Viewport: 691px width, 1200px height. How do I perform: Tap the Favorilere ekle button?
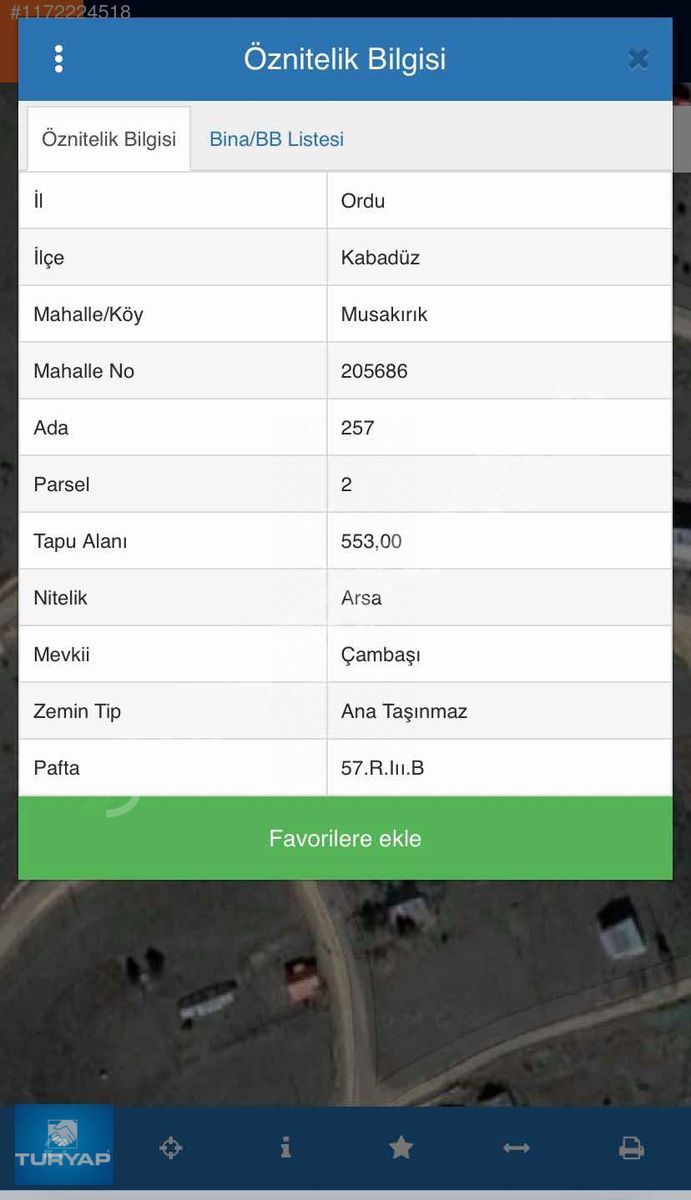pyautogui.click(x=345, y=838)
